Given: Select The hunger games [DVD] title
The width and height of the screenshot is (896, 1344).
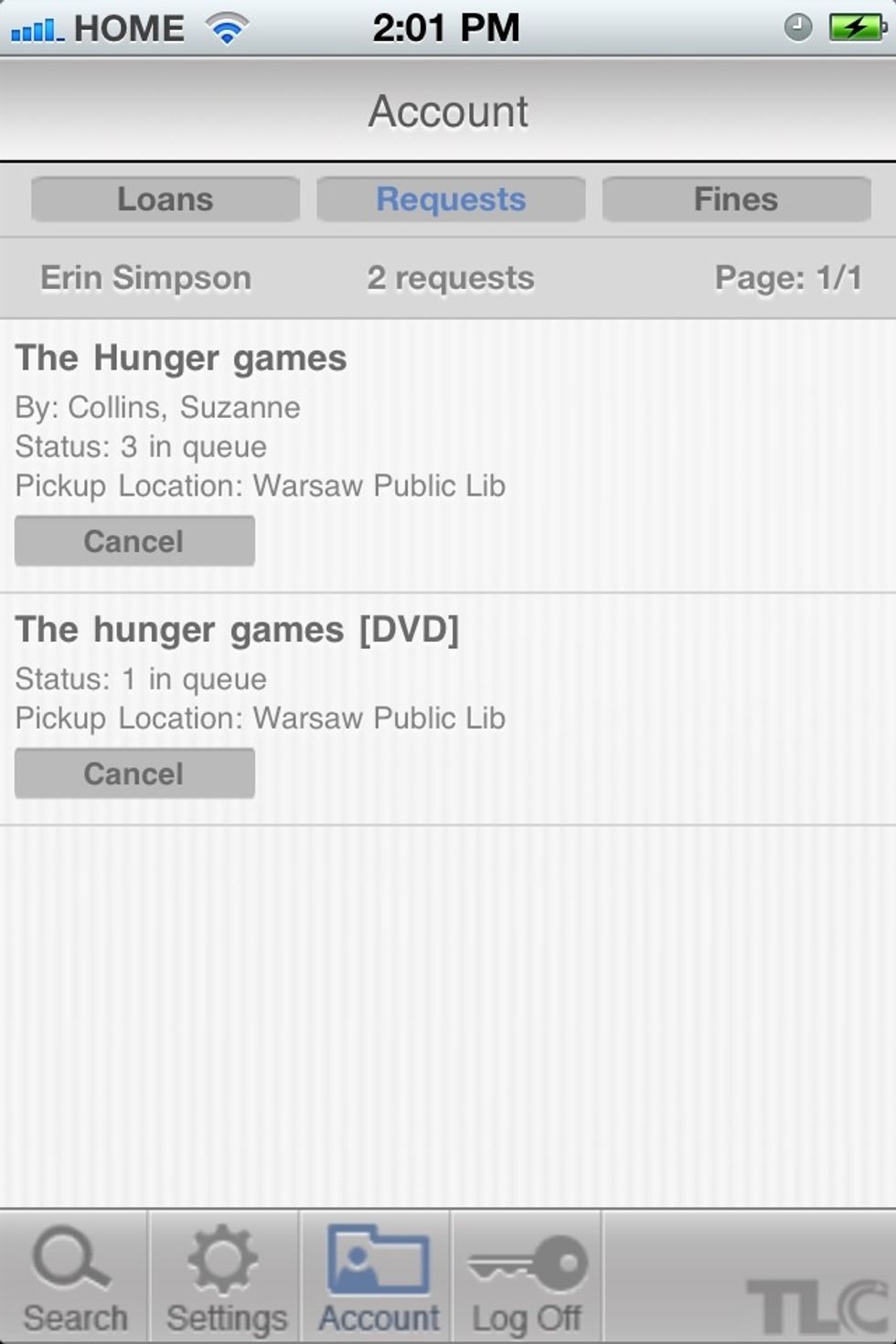Looking at the screenshot, I should click(x=238, y=629).
